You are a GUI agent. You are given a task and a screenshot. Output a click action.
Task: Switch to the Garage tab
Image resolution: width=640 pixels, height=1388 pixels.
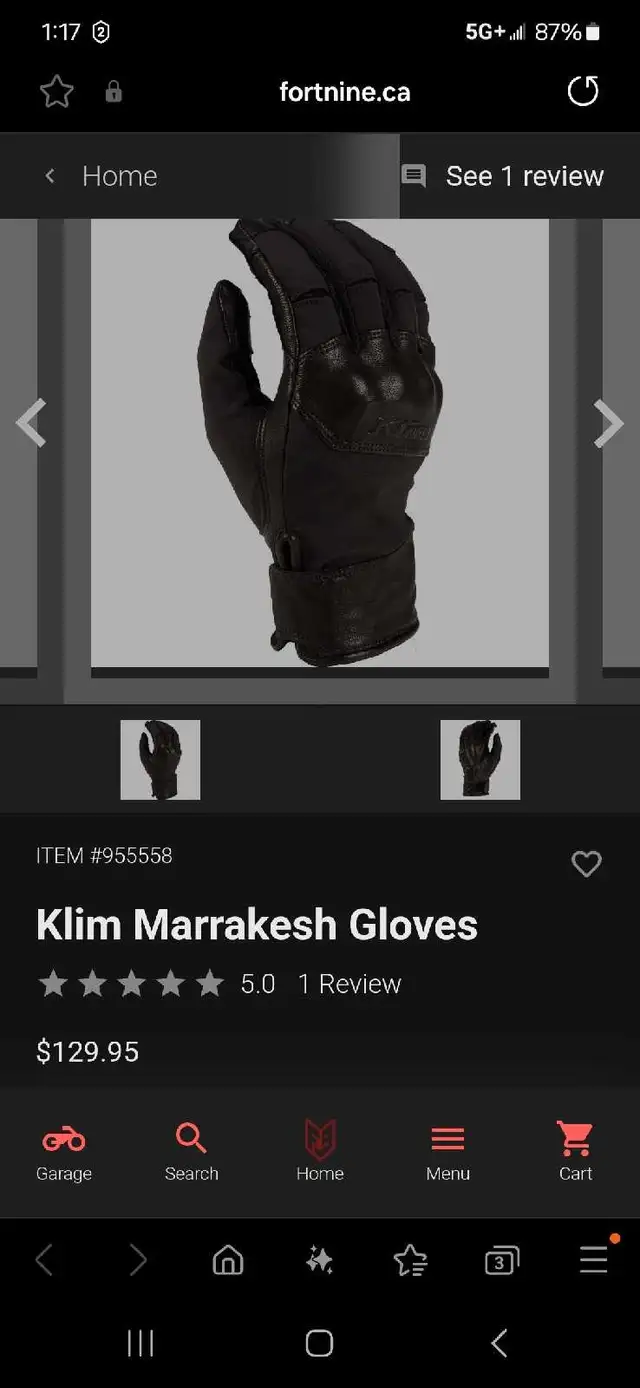click(x=64, y=1152)
